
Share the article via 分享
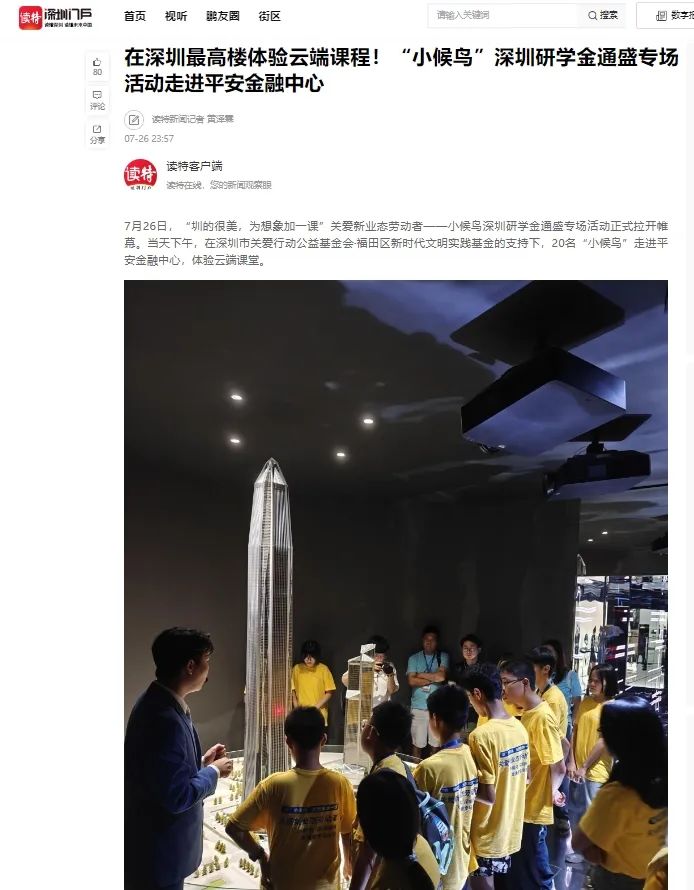pyautogui.click(x=97, y=133)
